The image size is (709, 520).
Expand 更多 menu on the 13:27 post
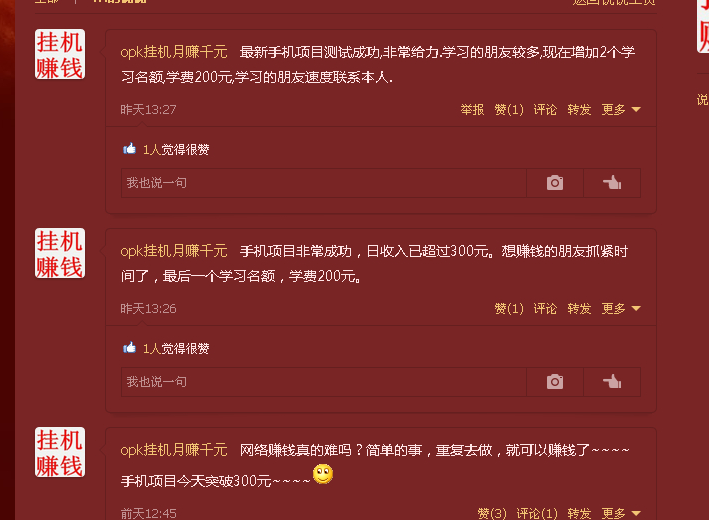pos(620,110)
